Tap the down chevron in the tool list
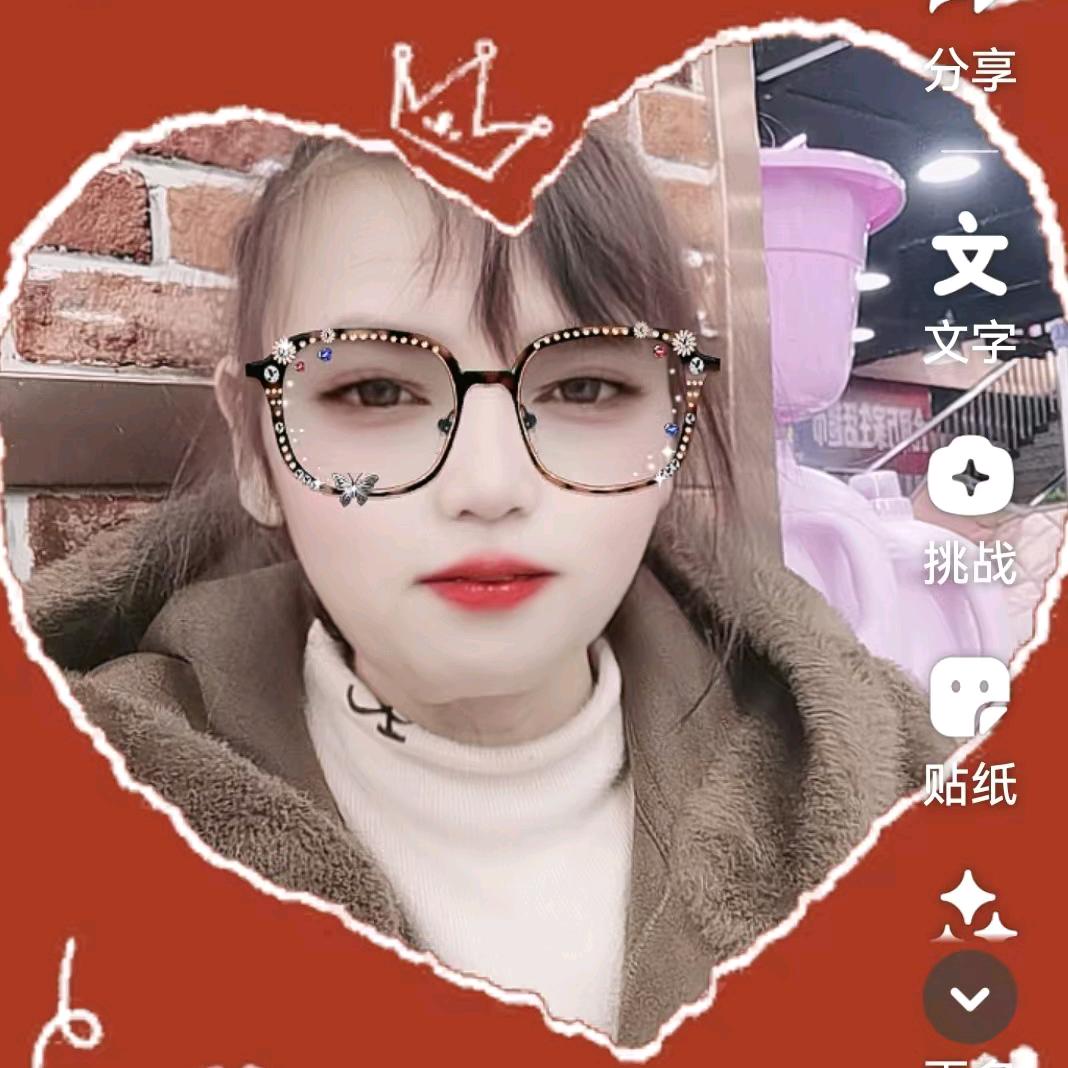The height and width of the screenshot is (1068, 1068). (x=969, y=997)
